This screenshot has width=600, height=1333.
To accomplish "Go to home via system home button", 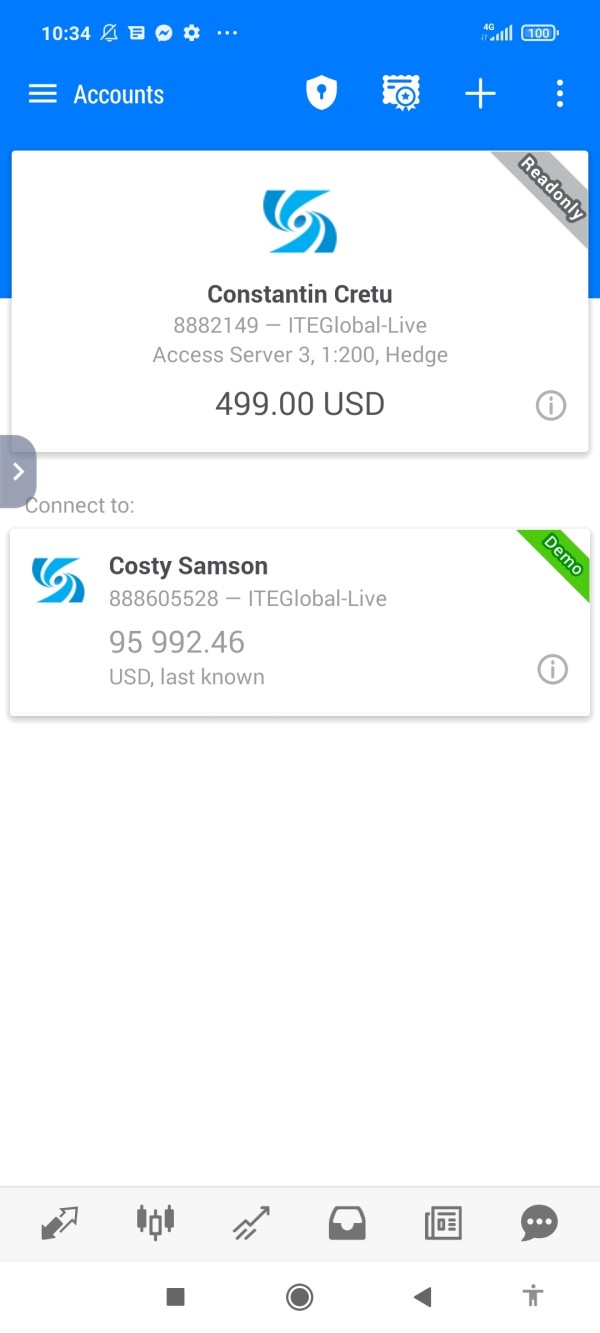I will (x=299, y=1297).
